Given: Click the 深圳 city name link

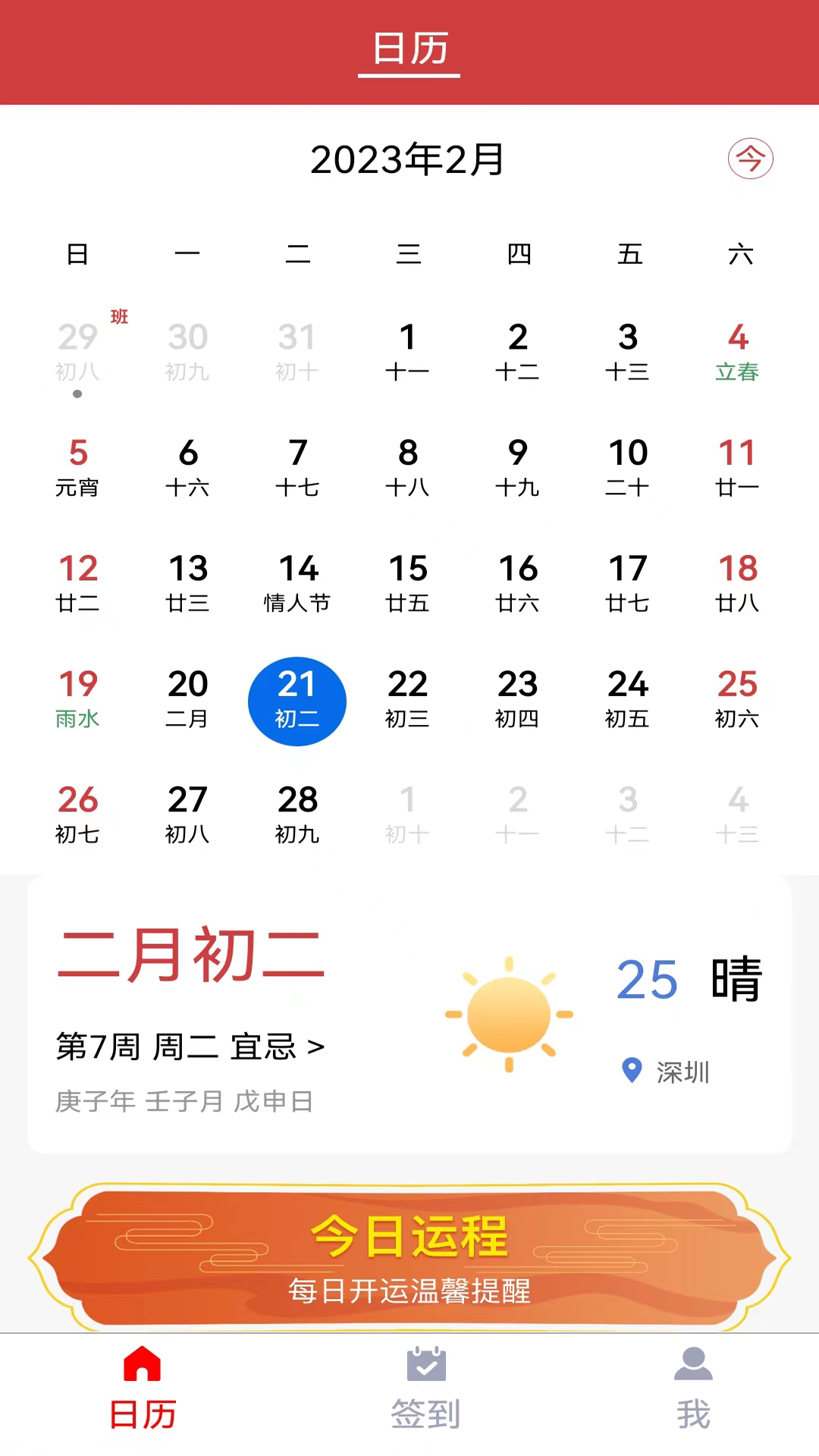Looking at the screenshot, I should tap(680, 1072).
